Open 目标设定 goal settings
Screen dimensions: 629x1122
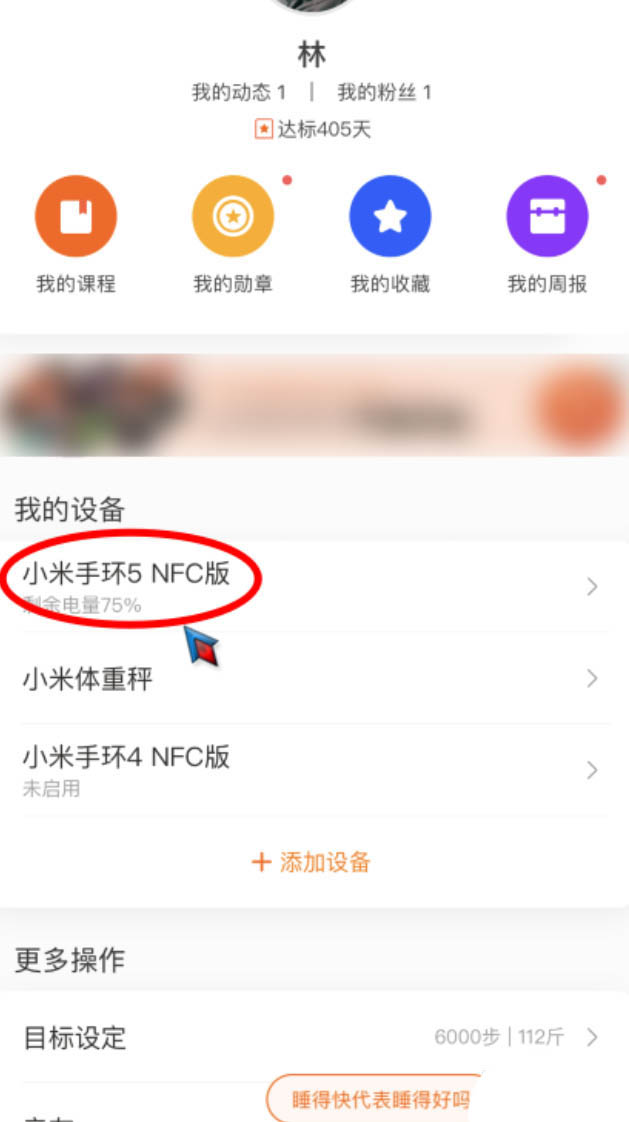[300, 1037]
